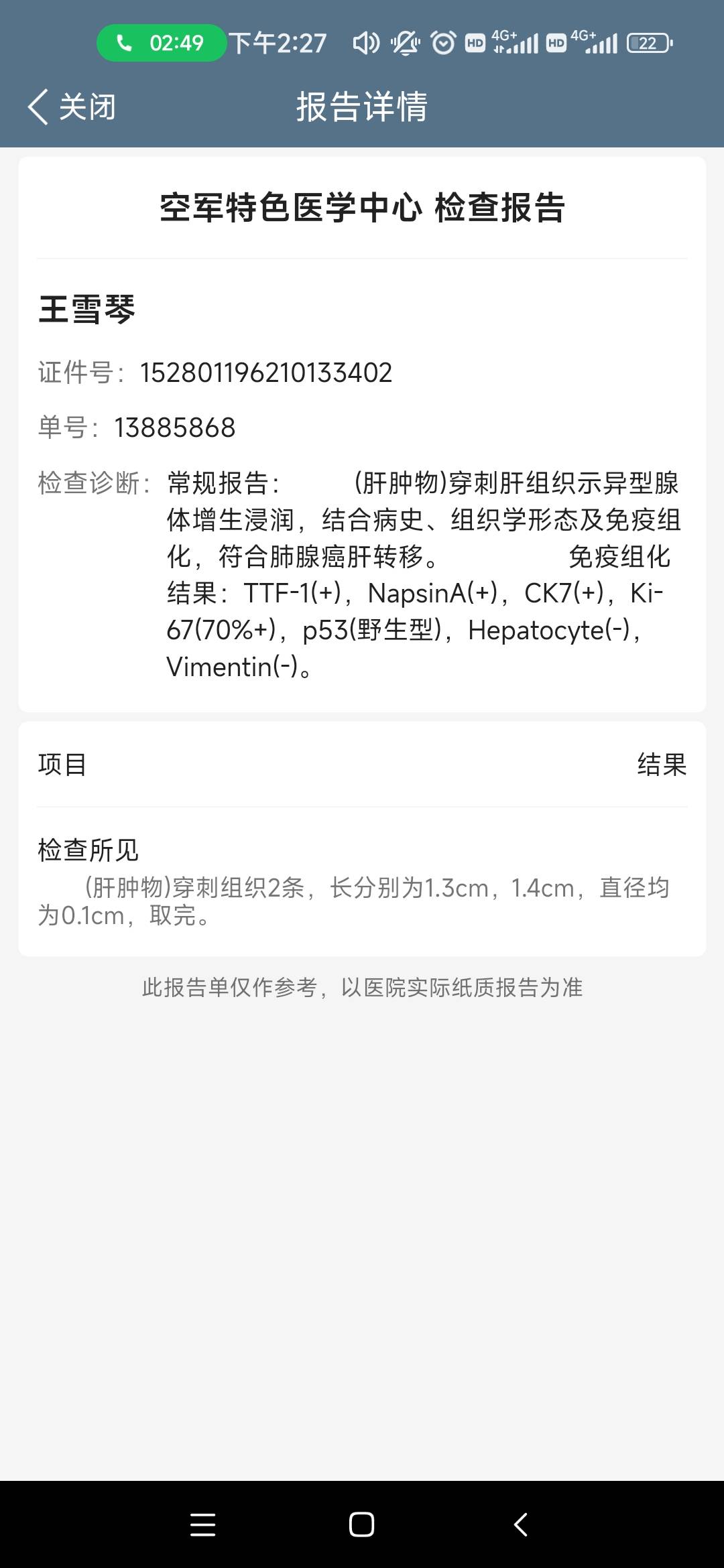The image size is (724, 1568).
Task: Tap the 检查所见 section header
Action: pos(86,850)
